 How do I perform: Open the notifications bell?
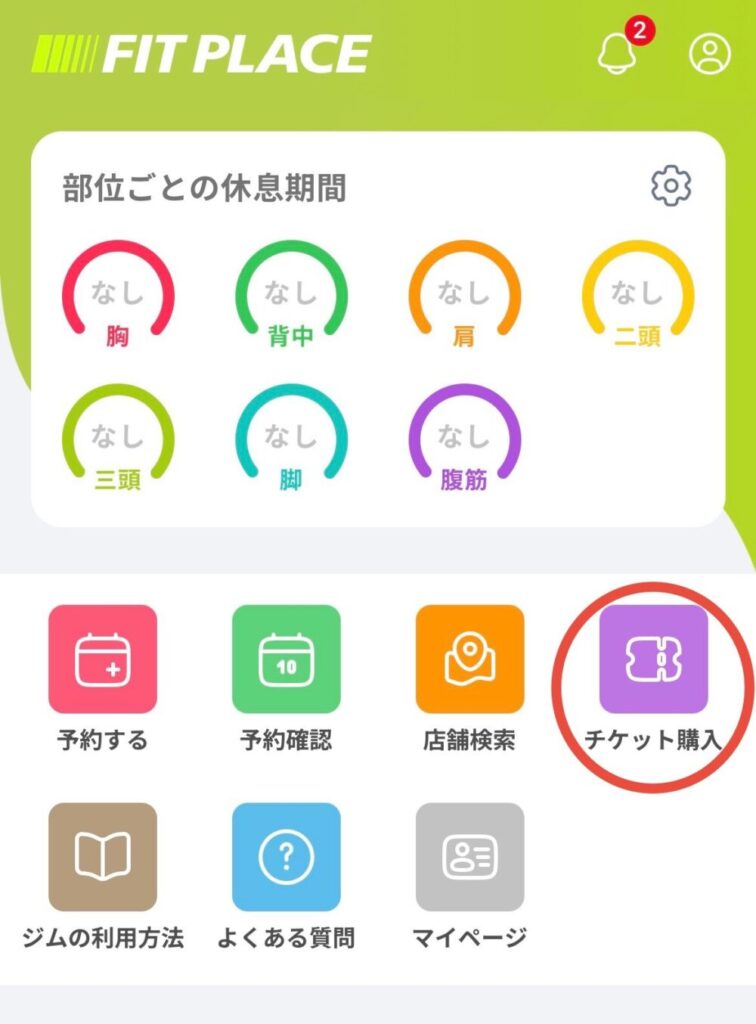(x=618, y=54)
